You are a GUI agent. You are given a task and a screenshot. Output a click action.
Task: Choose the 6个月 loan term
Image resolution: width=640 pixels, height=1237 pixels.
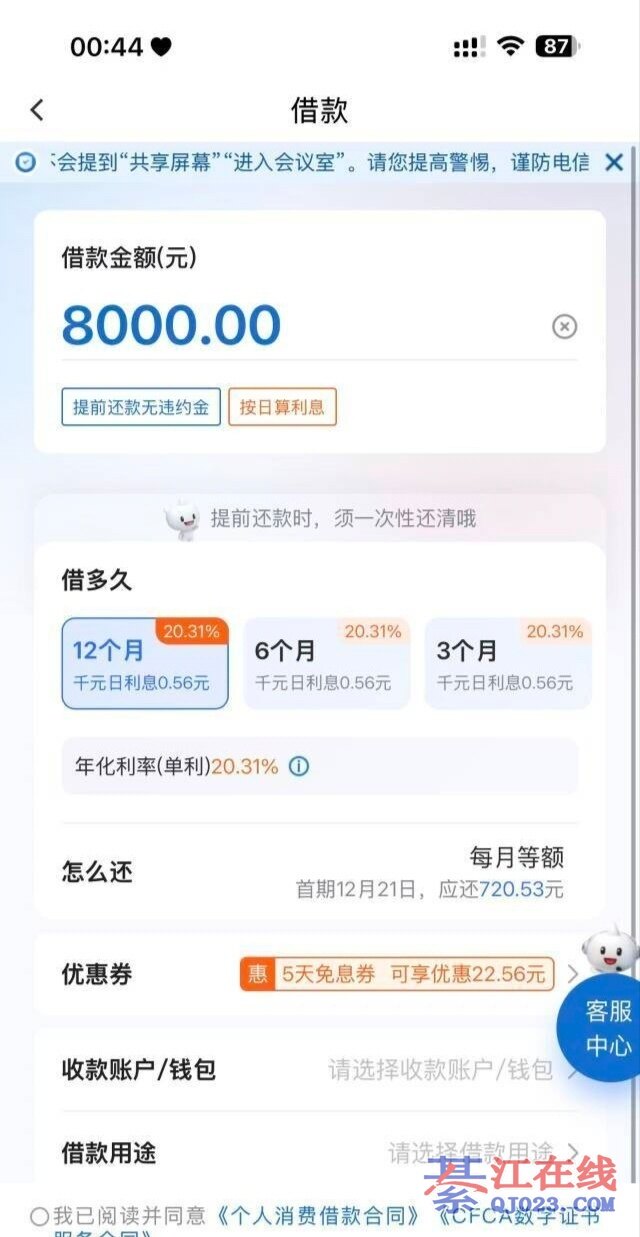coord(327,663)
